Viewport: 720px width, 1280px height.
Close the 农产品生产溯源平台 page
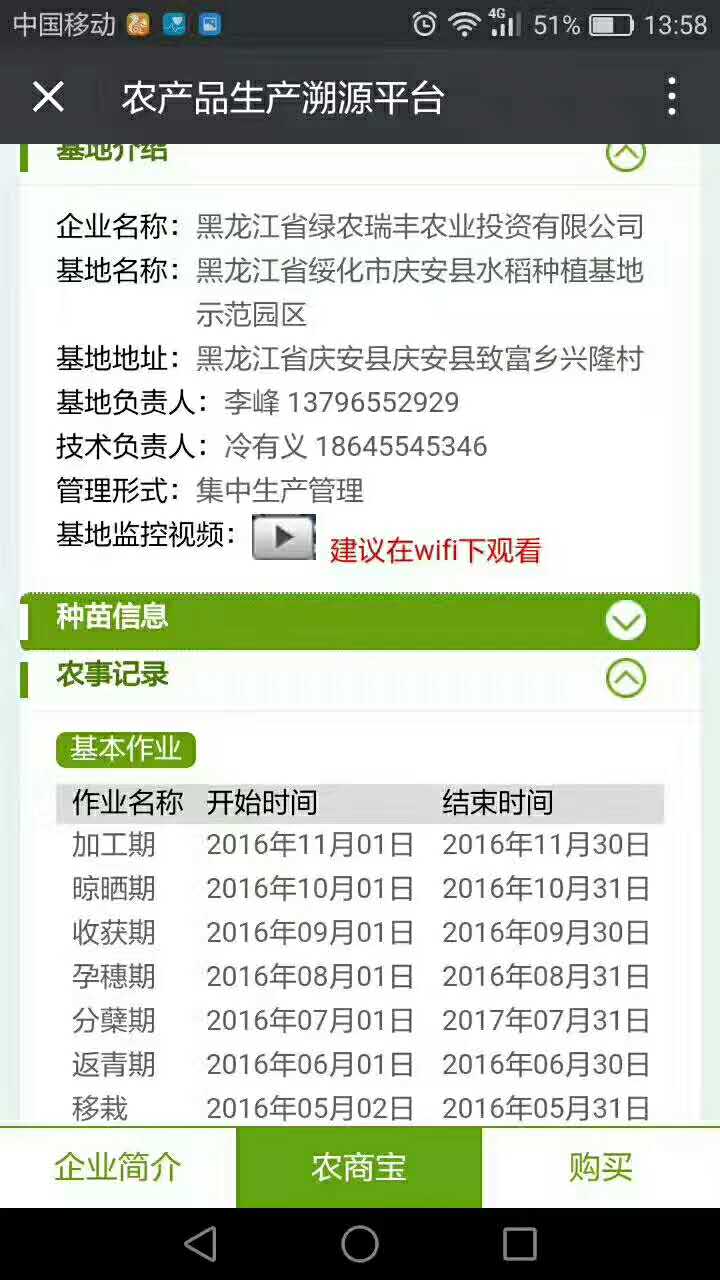[x=48, y=97]
